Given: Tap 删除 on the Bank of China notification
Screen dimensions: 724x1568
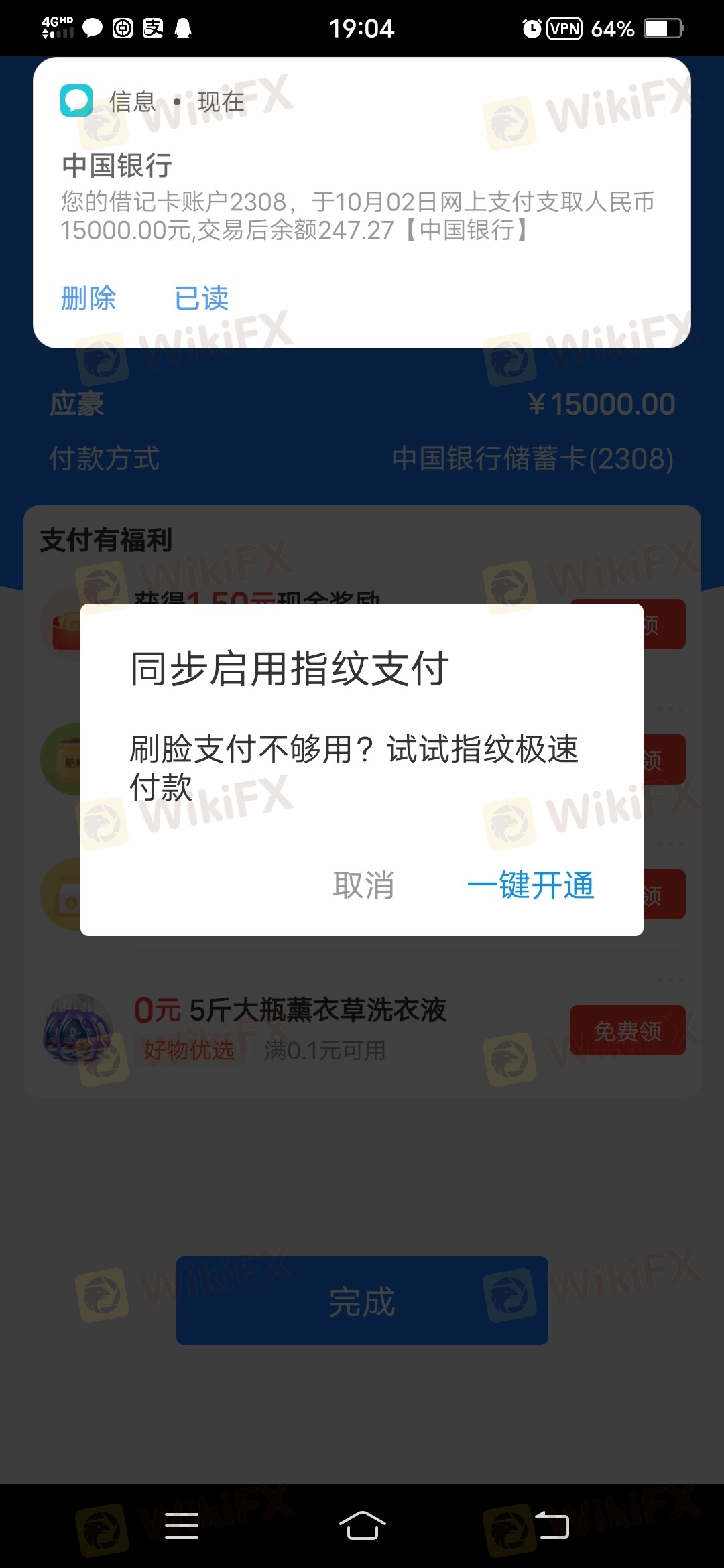Looking at the screenshot, I should click(x=88, y=298).
